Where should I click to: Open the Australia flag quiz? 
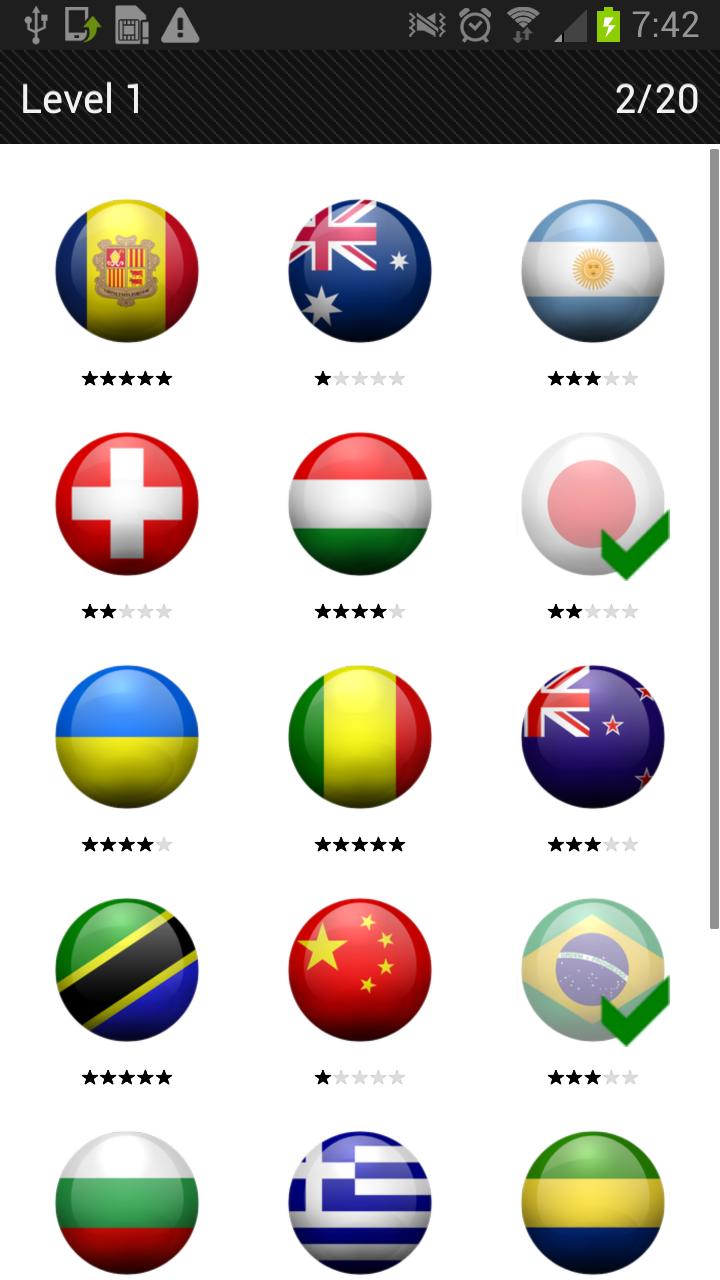[x=359, y=270]
